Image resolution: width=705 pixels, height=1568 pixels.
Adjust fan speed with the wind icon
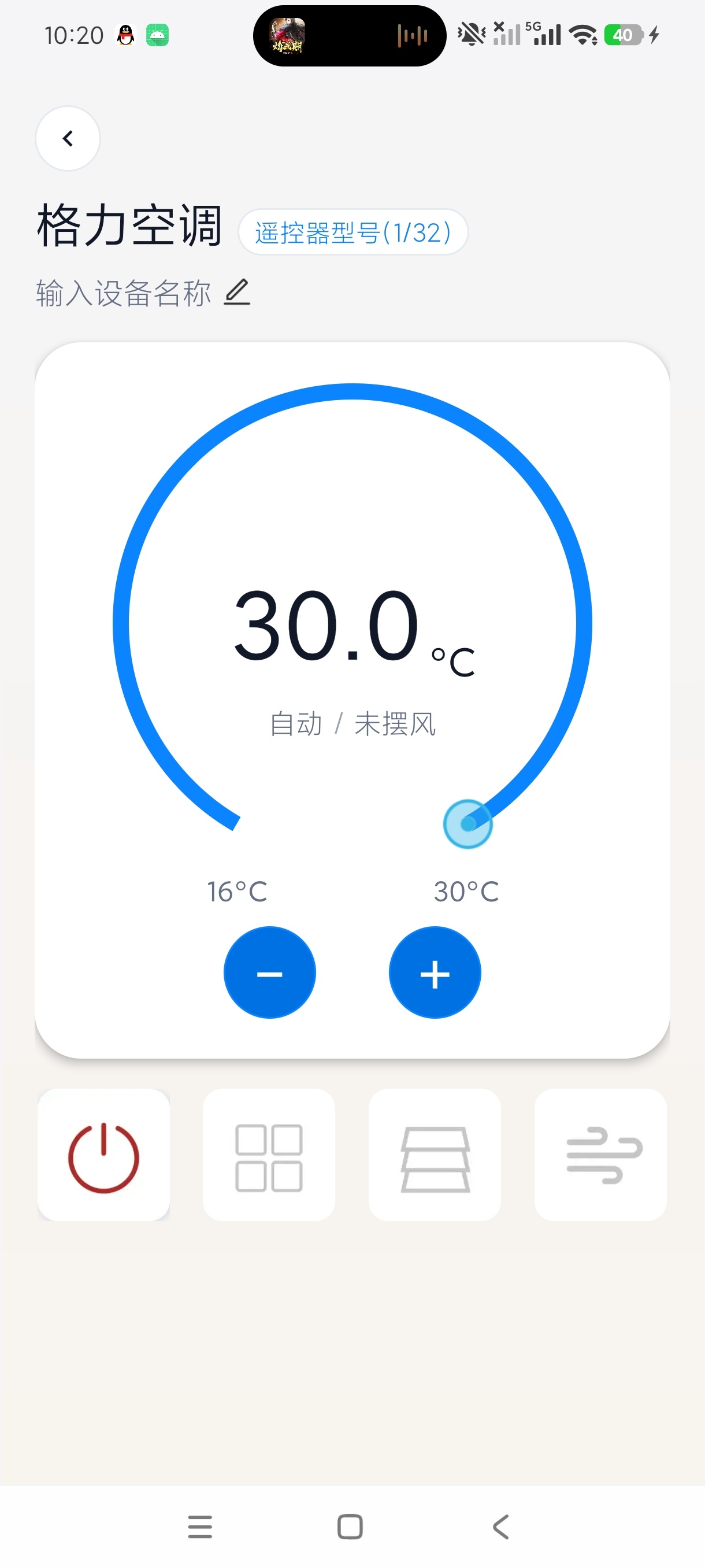[x=601, y=1155]
